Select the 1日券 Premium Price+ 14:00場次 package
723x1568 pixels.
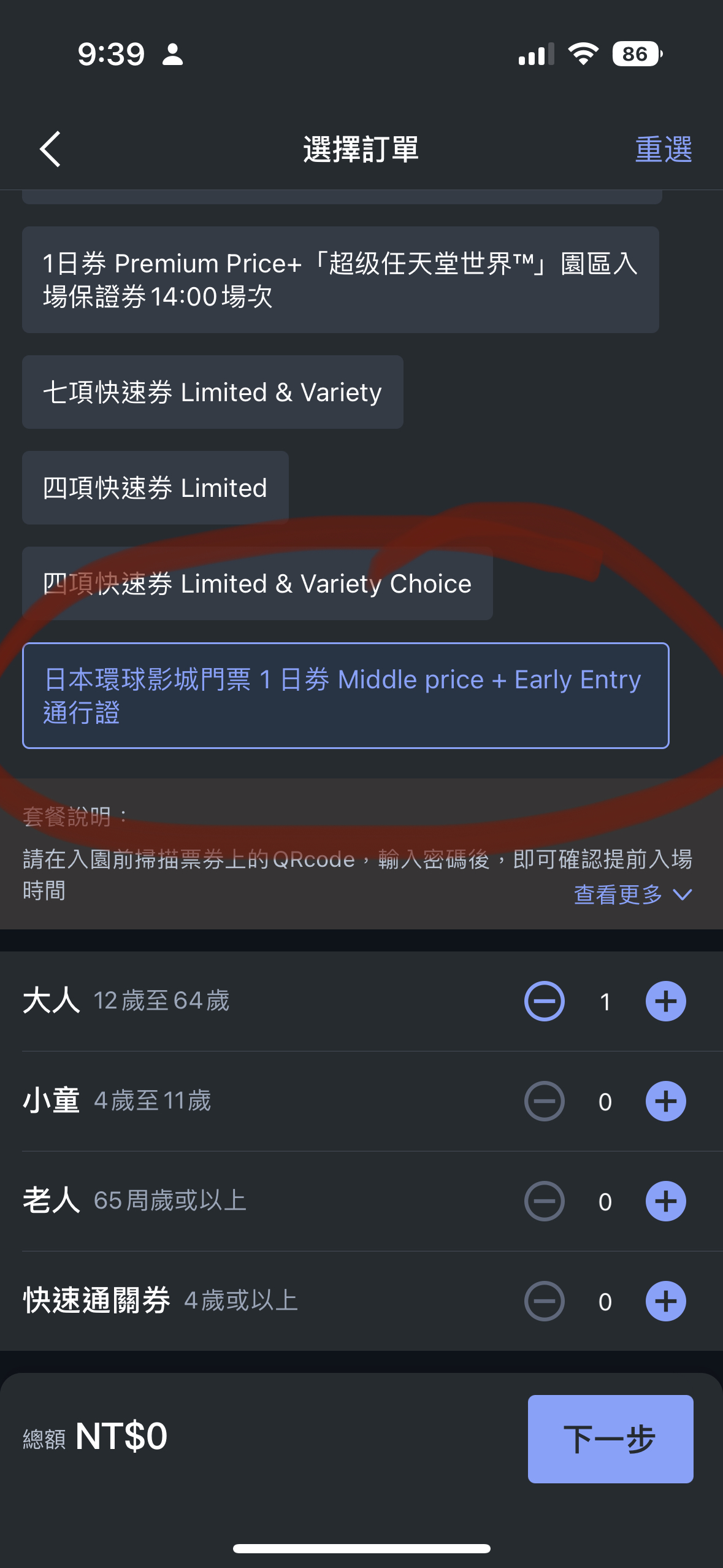[x=340, y=280]
